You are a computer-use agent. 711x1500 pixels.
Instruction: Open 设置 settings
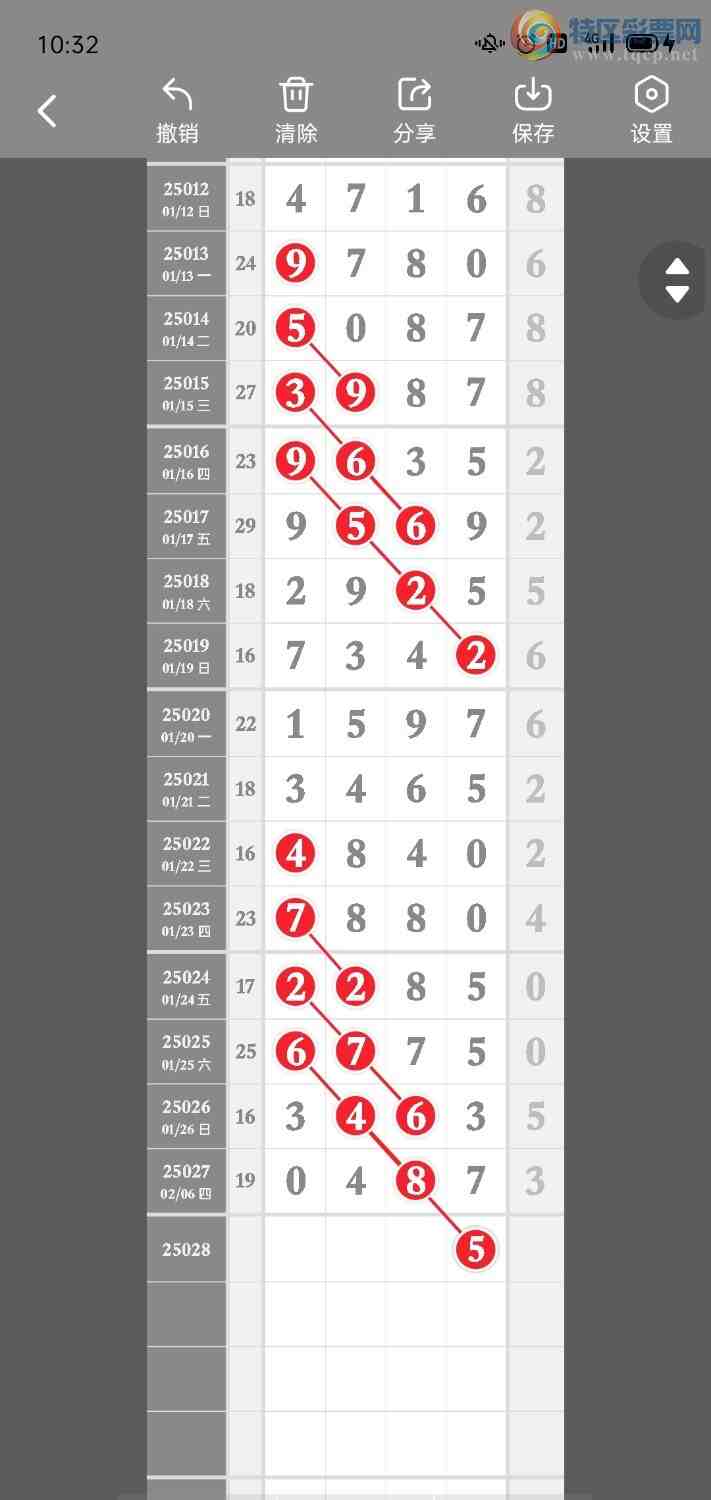(651, 111)
